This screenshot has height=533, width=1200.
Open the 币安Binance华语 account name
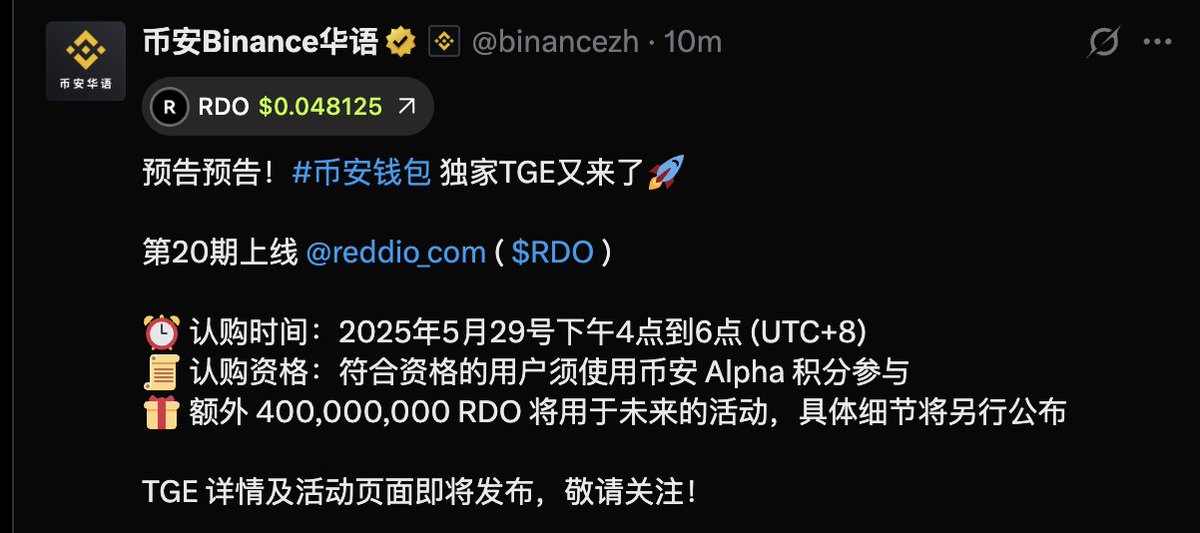(x=260, y=42)
